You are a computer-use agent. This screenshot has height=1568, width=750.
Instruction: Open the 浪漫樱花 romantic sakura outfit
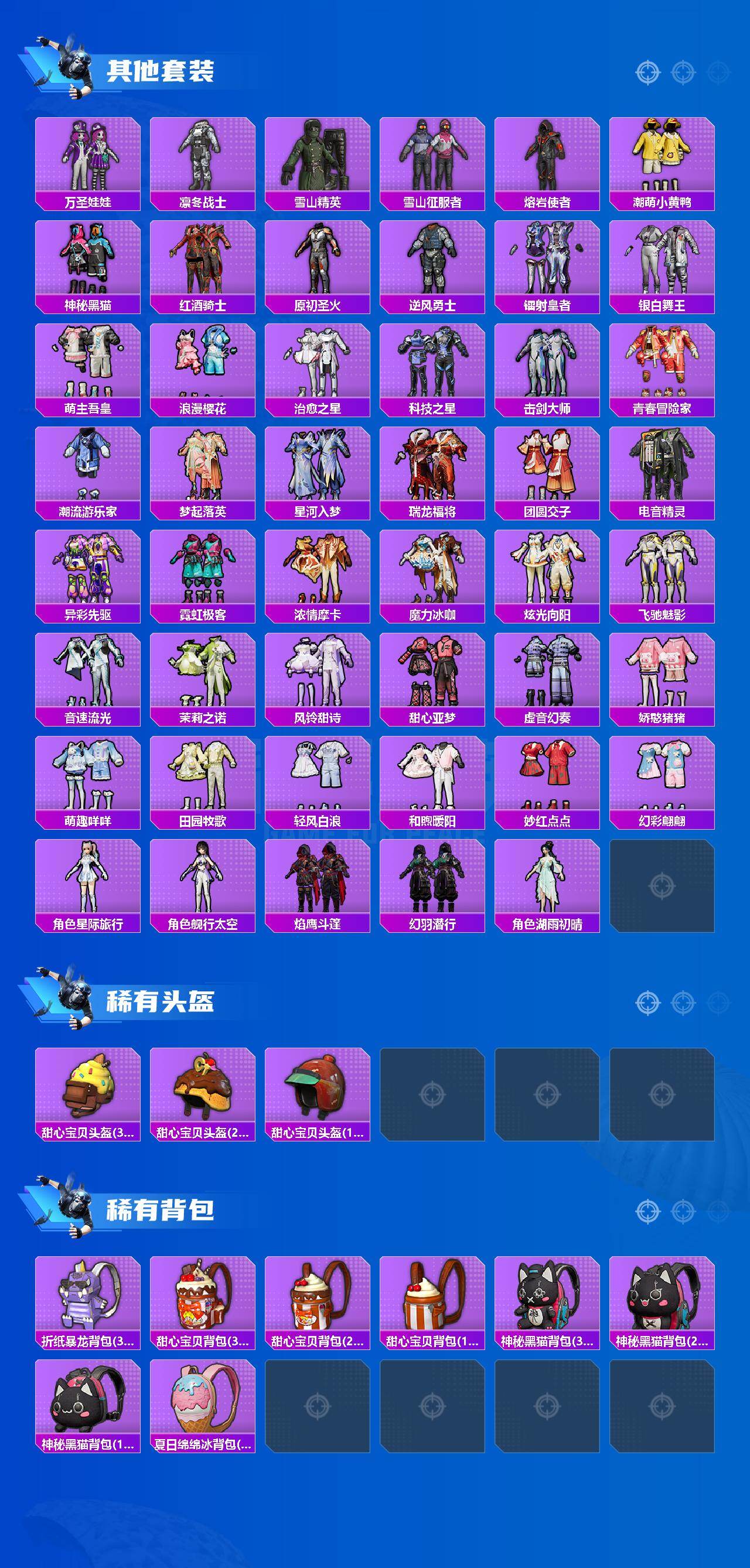coord(203,365)
